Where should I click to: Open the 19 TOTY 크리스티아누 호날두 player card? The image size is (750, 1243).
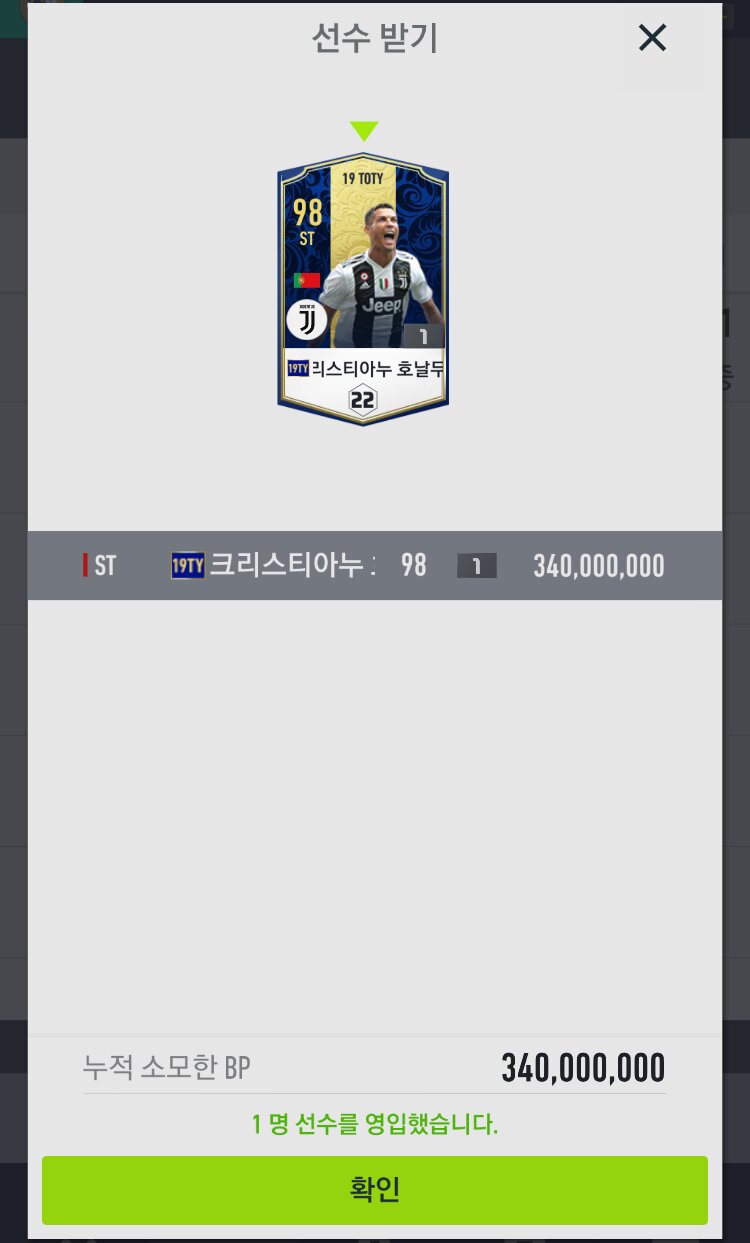coord(363,289)
